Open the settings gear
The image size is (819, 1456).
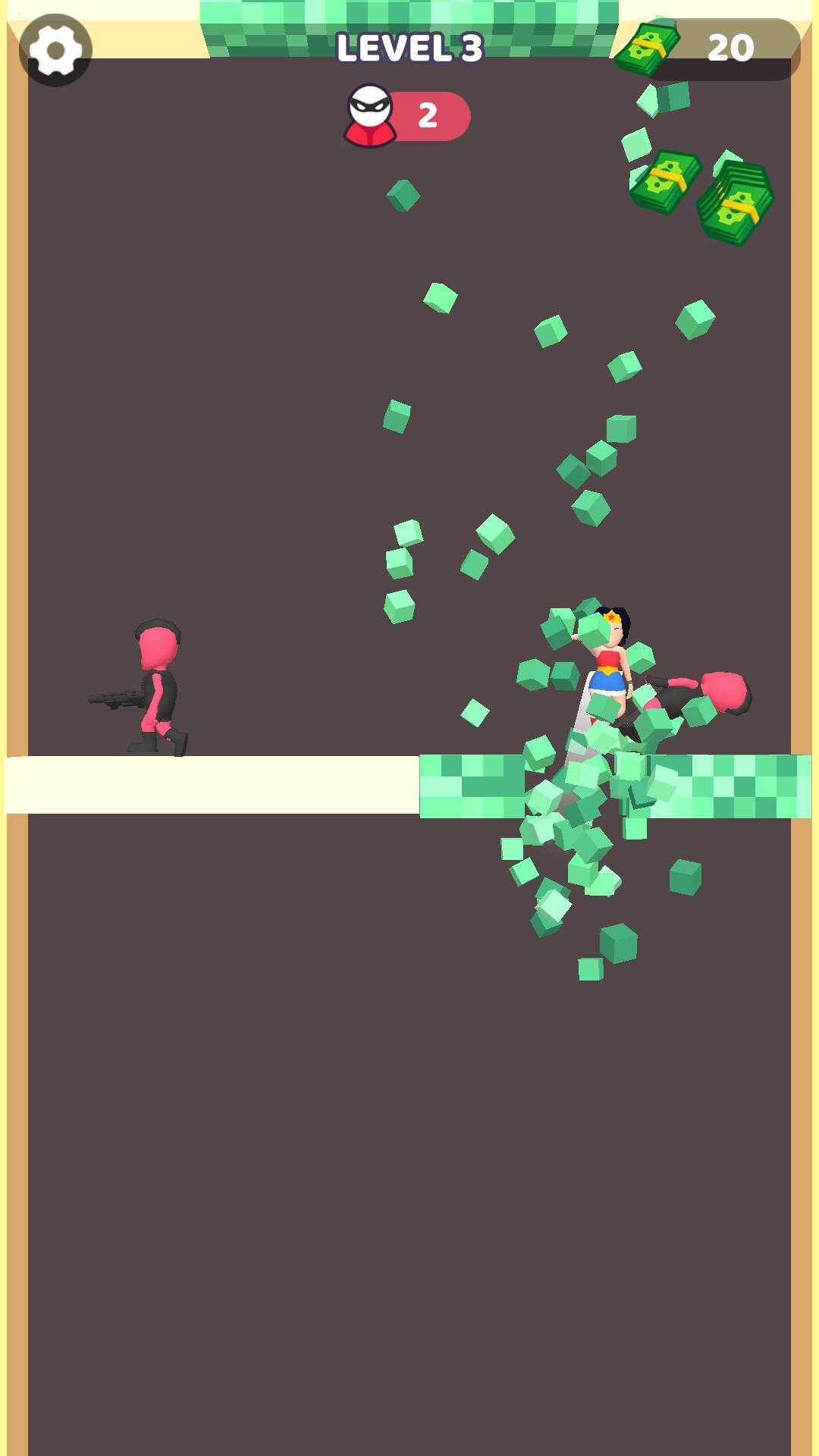tap(55, 50)
